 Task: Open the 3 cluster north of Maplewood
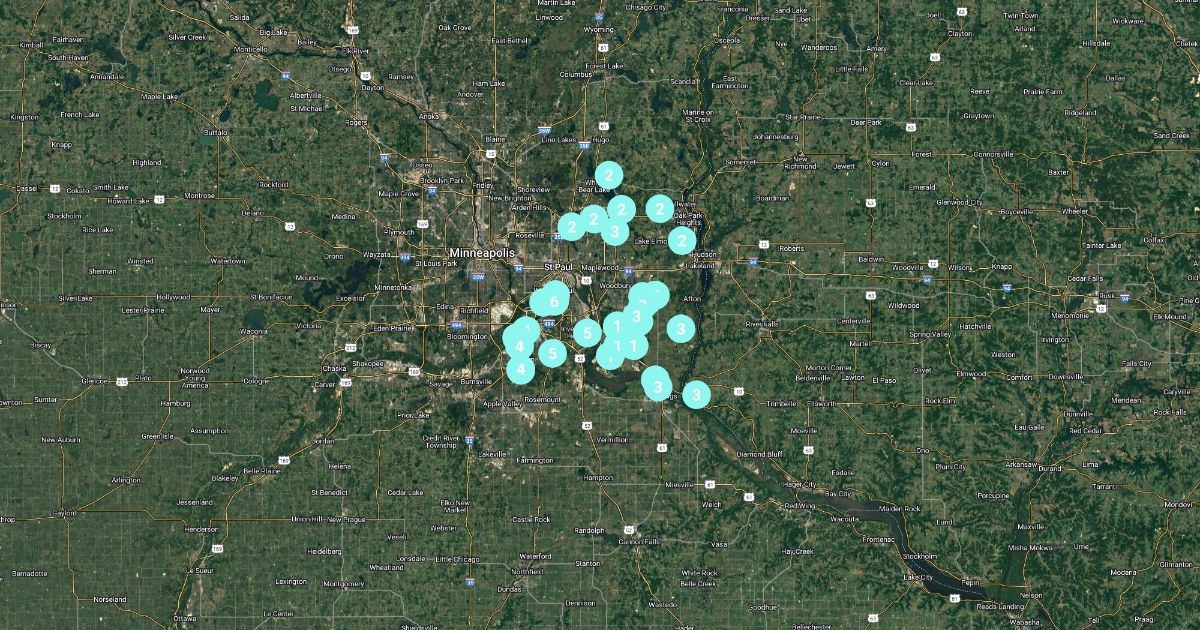click(x=613, y=232)
